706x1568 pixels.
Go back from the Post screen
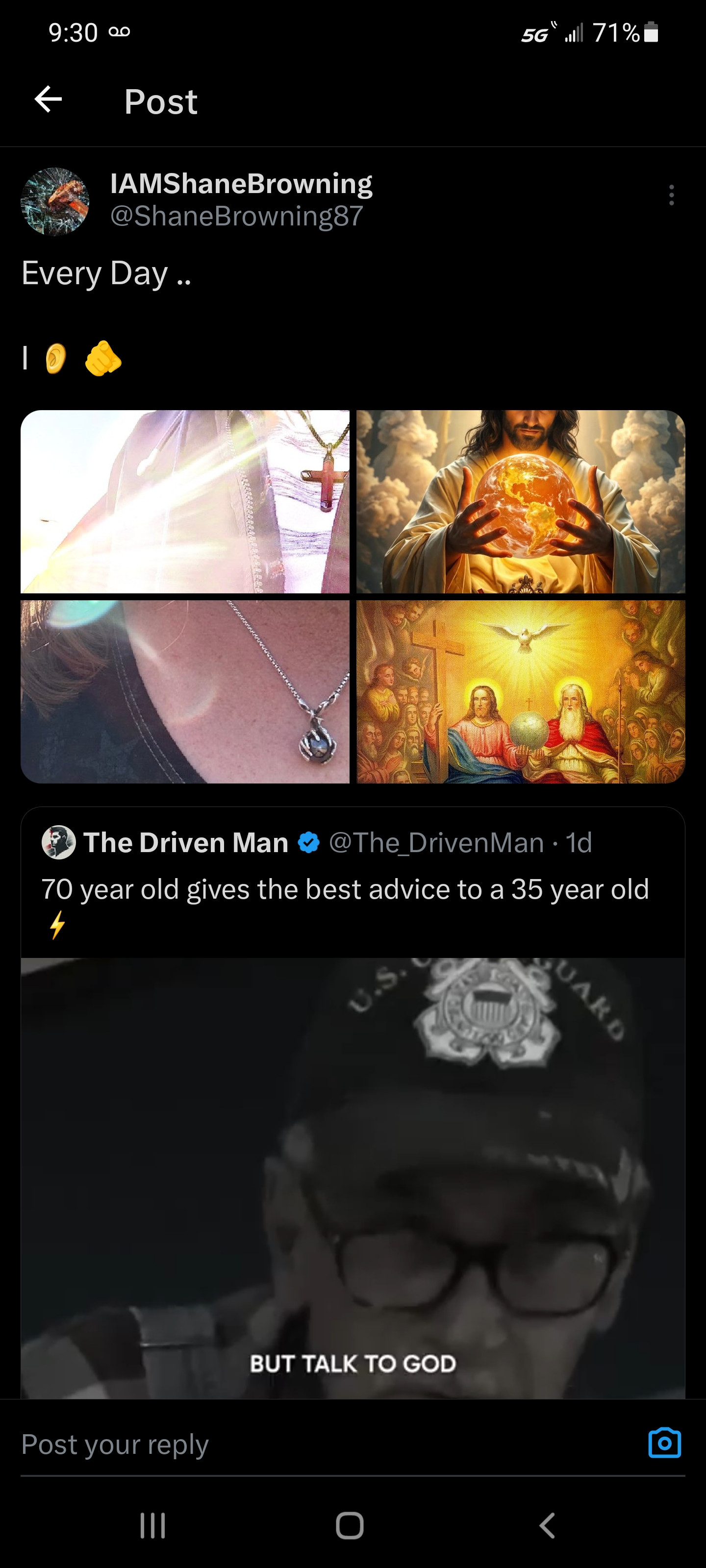[49, 100]
